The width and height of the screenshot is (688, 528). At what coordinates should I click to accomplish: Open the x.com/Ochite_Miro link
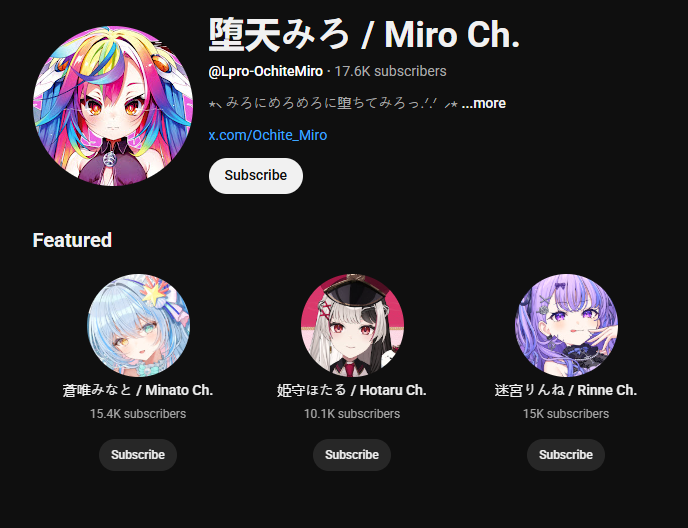267,135
